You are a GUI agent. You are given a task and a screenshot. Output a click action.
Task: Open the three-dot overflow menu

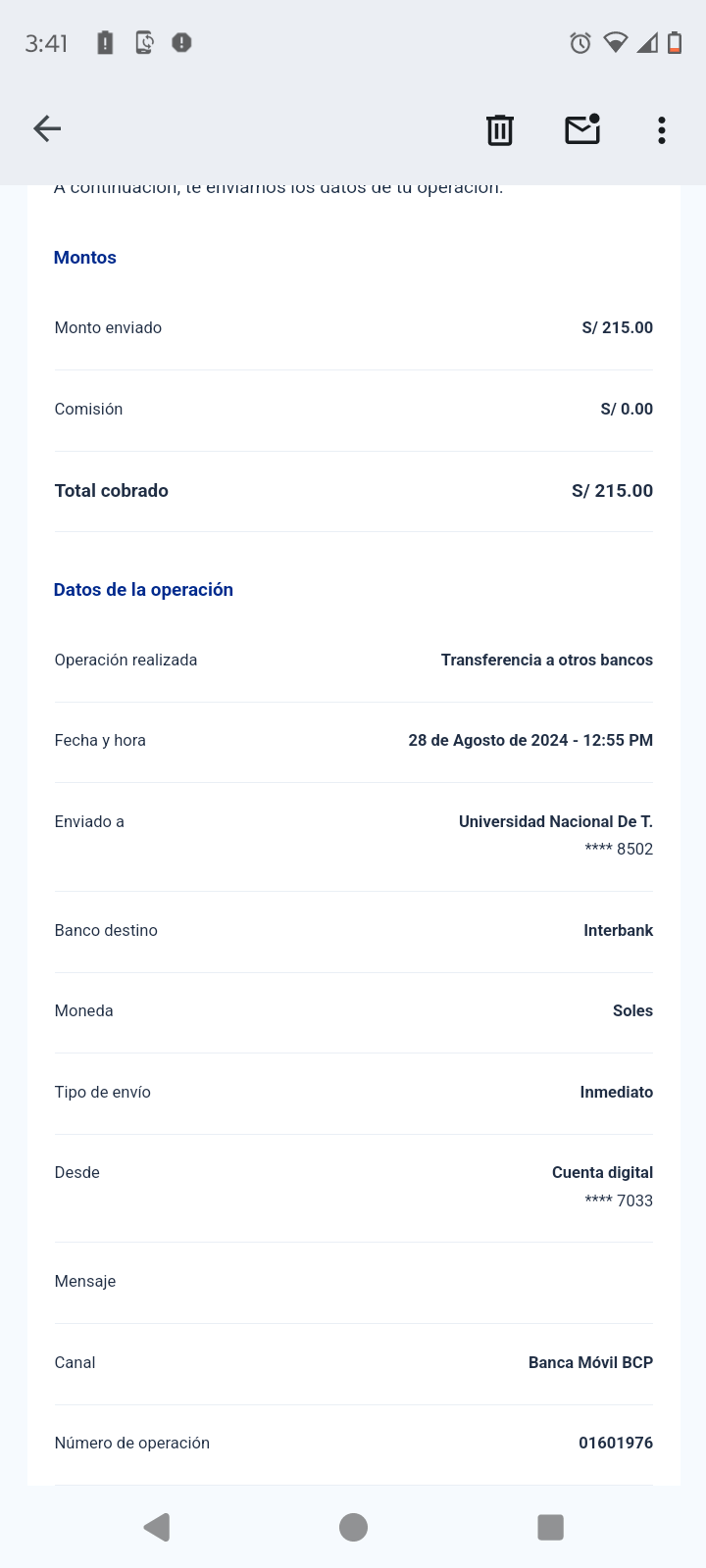tap(662, 130)
